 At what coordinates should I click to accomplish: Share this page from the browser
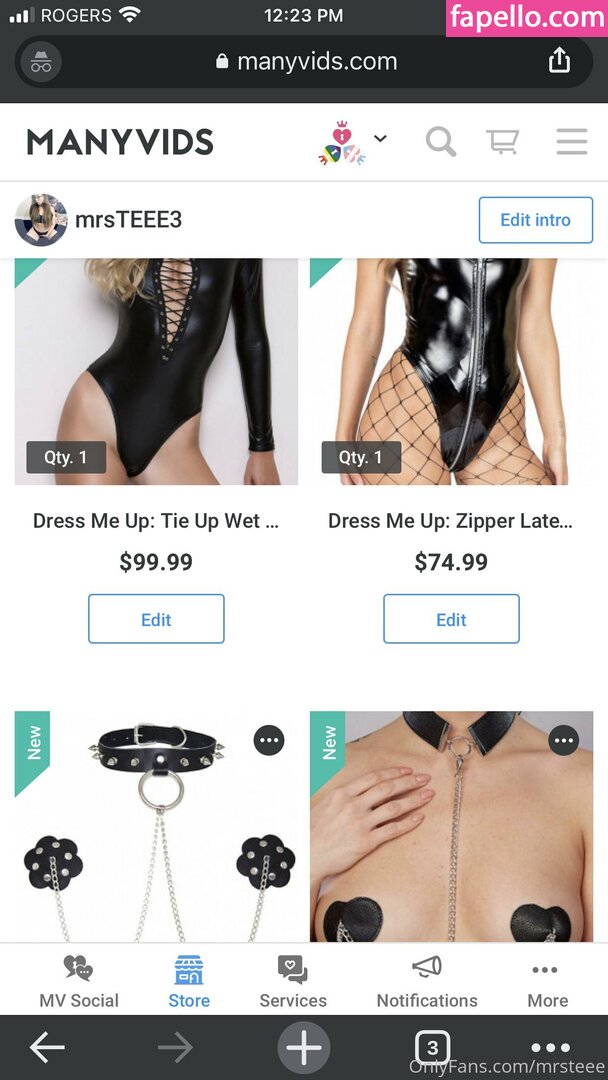[559, 61]
